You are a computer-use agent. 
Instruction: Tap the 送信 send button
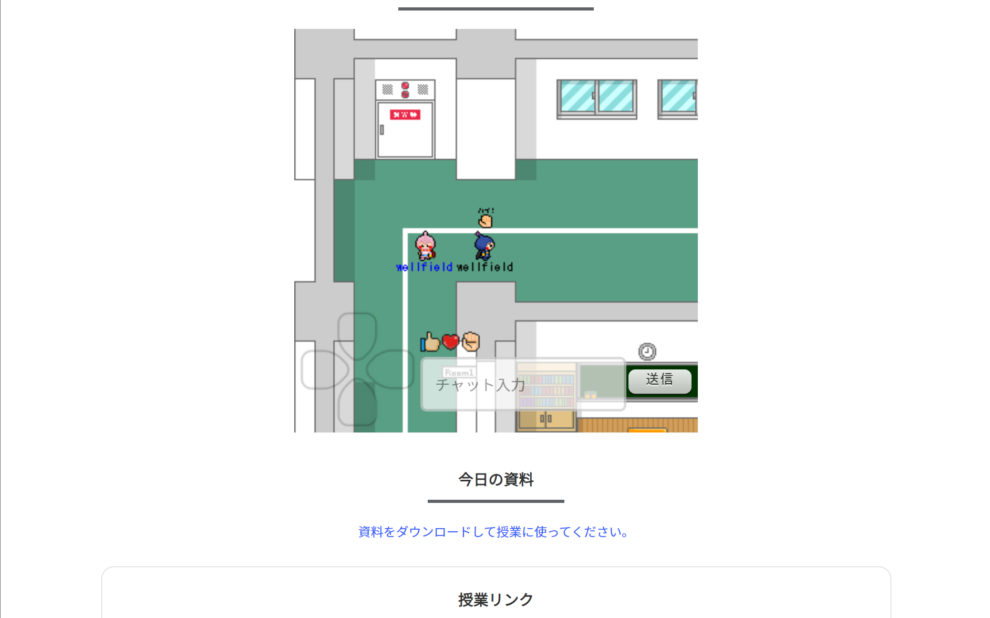659,380
